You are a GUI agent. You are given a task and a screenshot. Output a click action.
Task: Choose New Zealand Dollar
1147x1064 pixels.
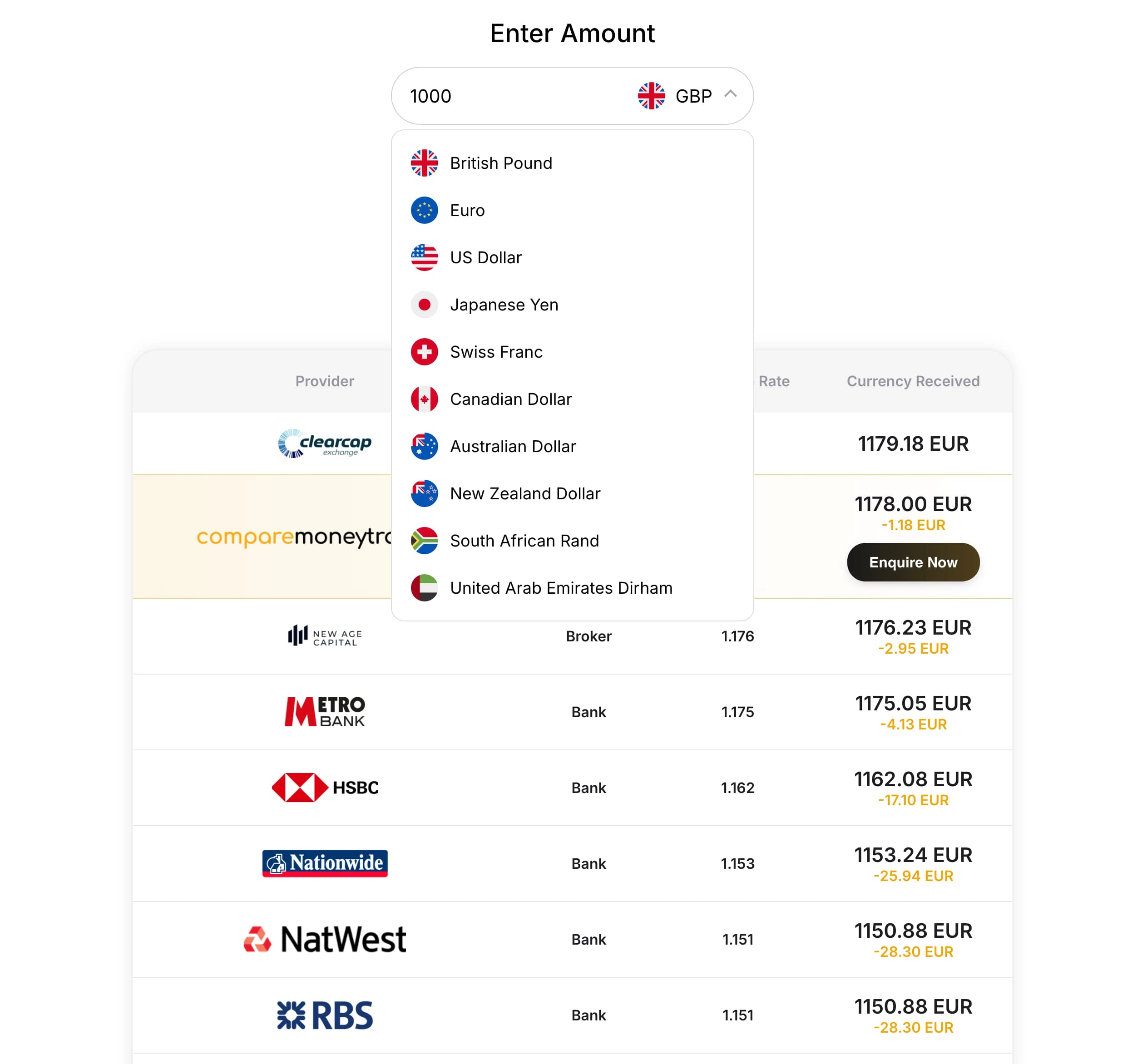click(524, 494)
